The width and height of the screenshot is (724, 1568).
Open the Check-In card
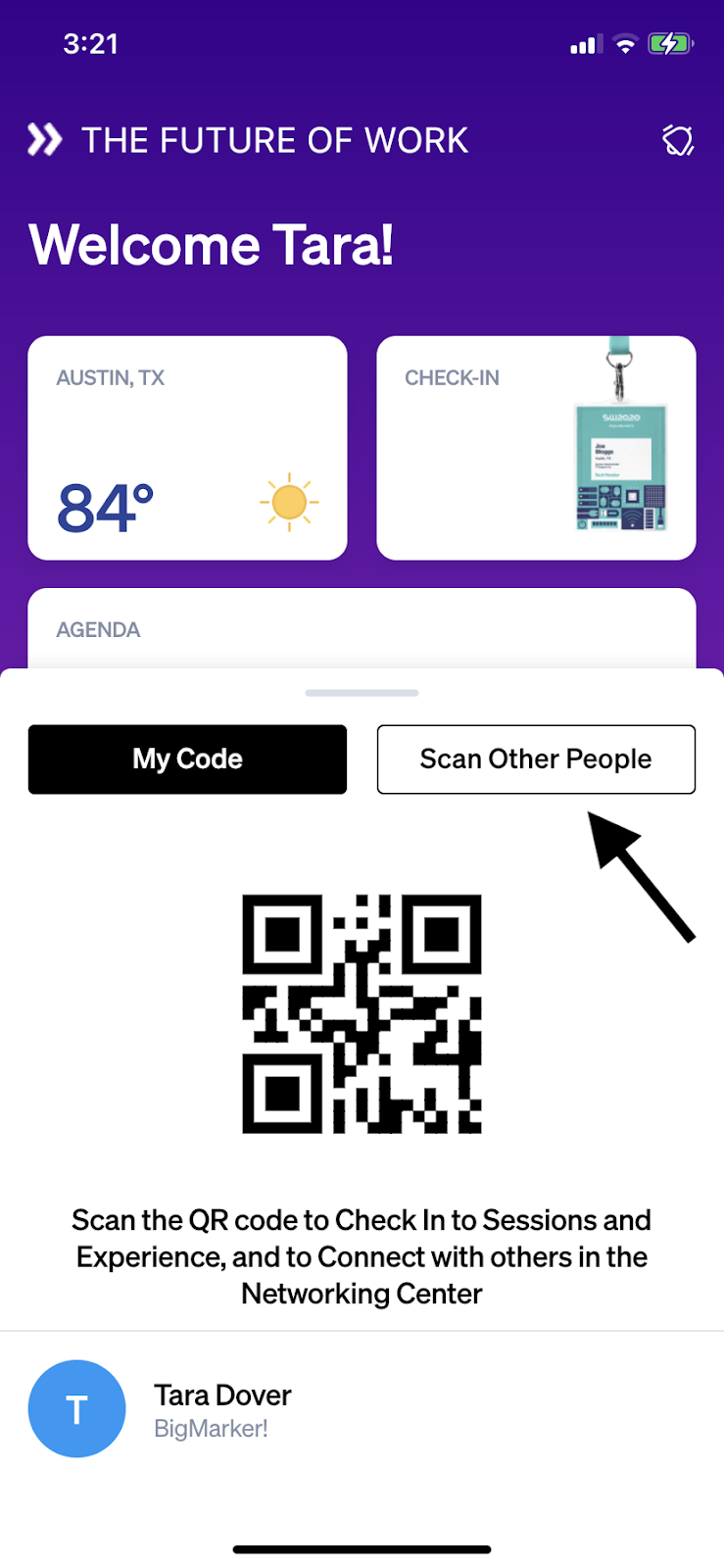click(x=536, y=448)
